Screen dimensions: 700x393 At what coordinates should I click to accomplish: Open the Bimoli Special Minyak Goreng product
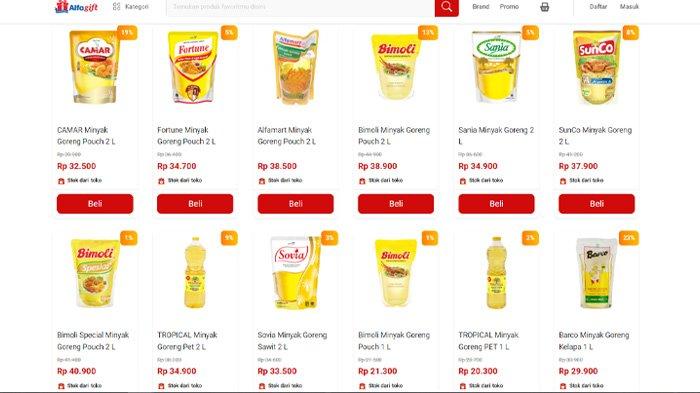[x=93, y=341]
